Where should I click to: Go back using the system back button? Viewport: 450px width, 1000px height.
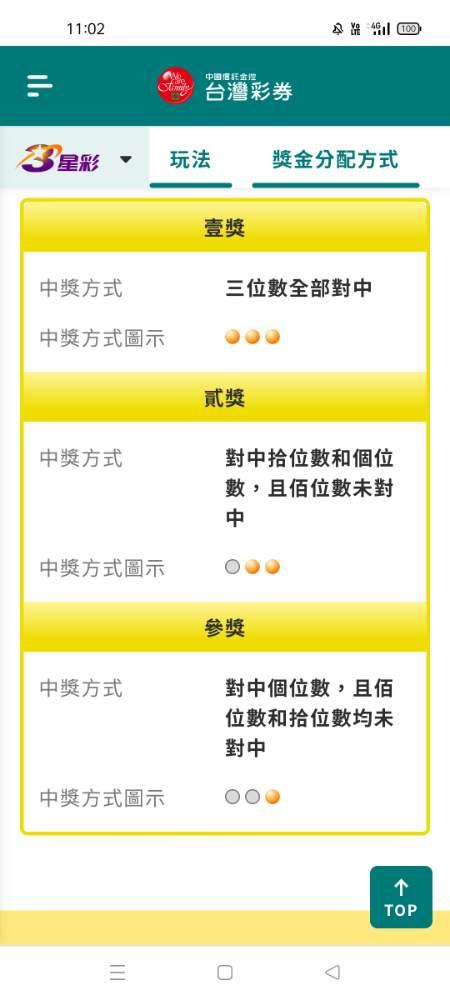[x=332, y=972]
